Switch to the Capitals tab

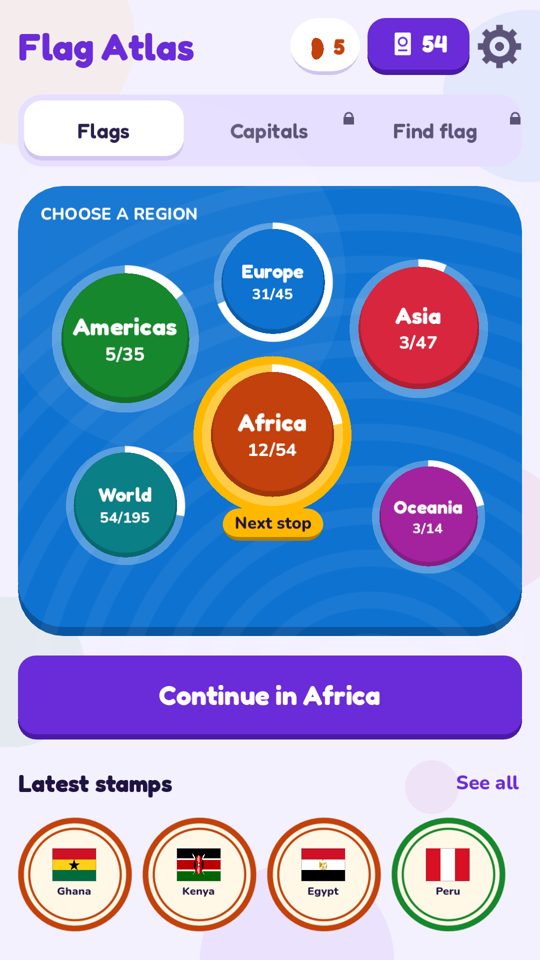(x=269, y=131)
